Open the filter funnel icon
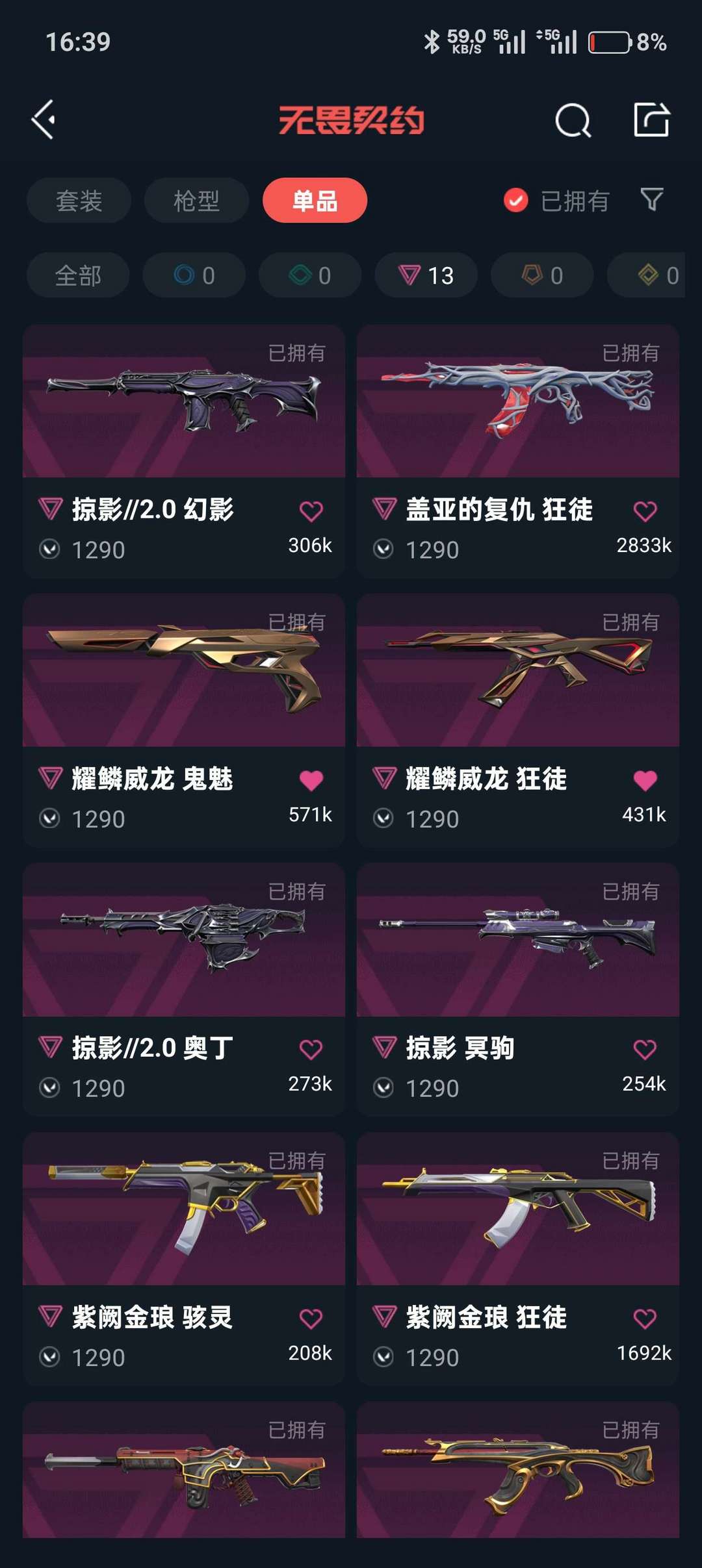Screen dimensions: 702x1568 (x=653, y=201)
